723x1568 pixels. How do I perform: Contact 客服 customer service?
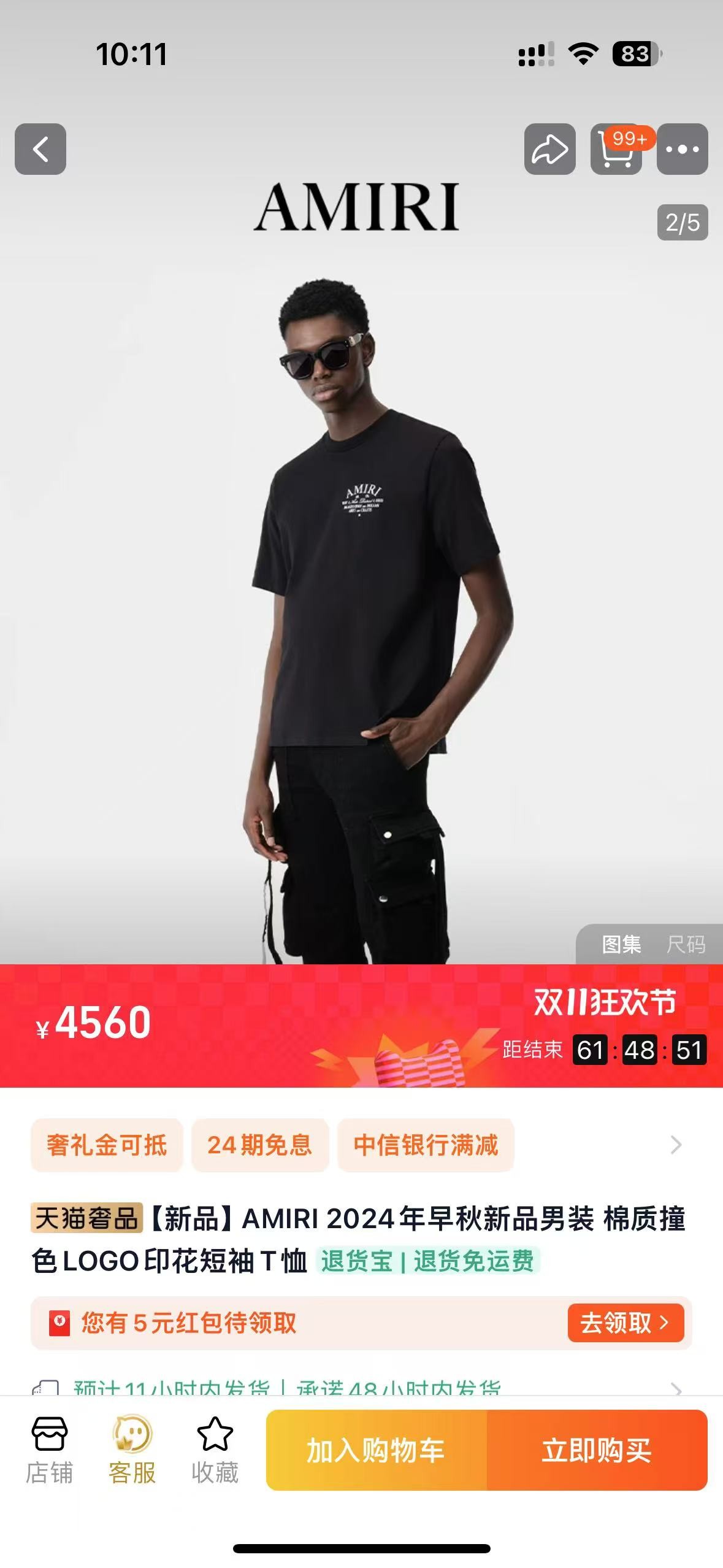[x=132, y=1450]
